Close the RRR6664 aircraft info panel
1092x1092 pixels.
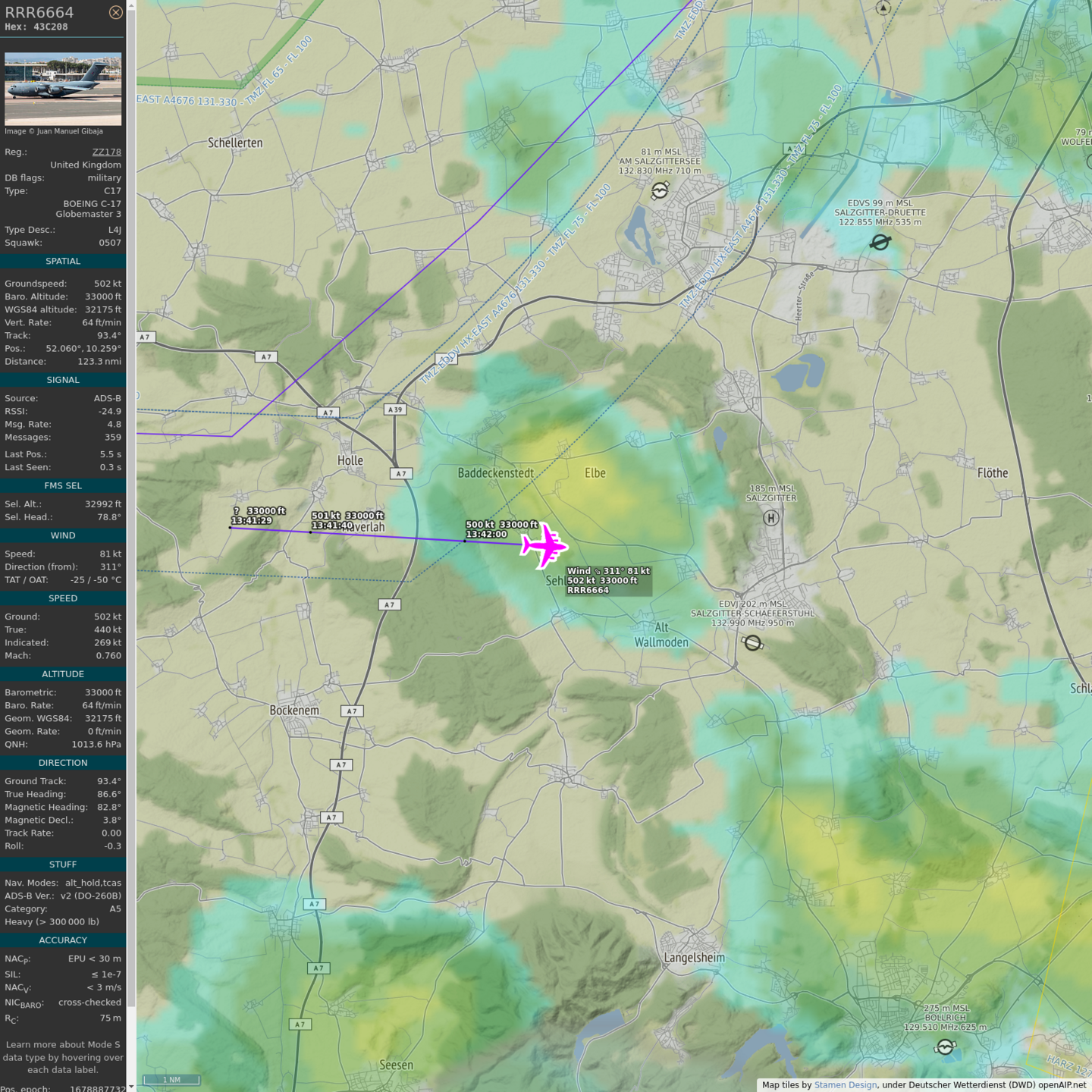[x=115, y=12]
